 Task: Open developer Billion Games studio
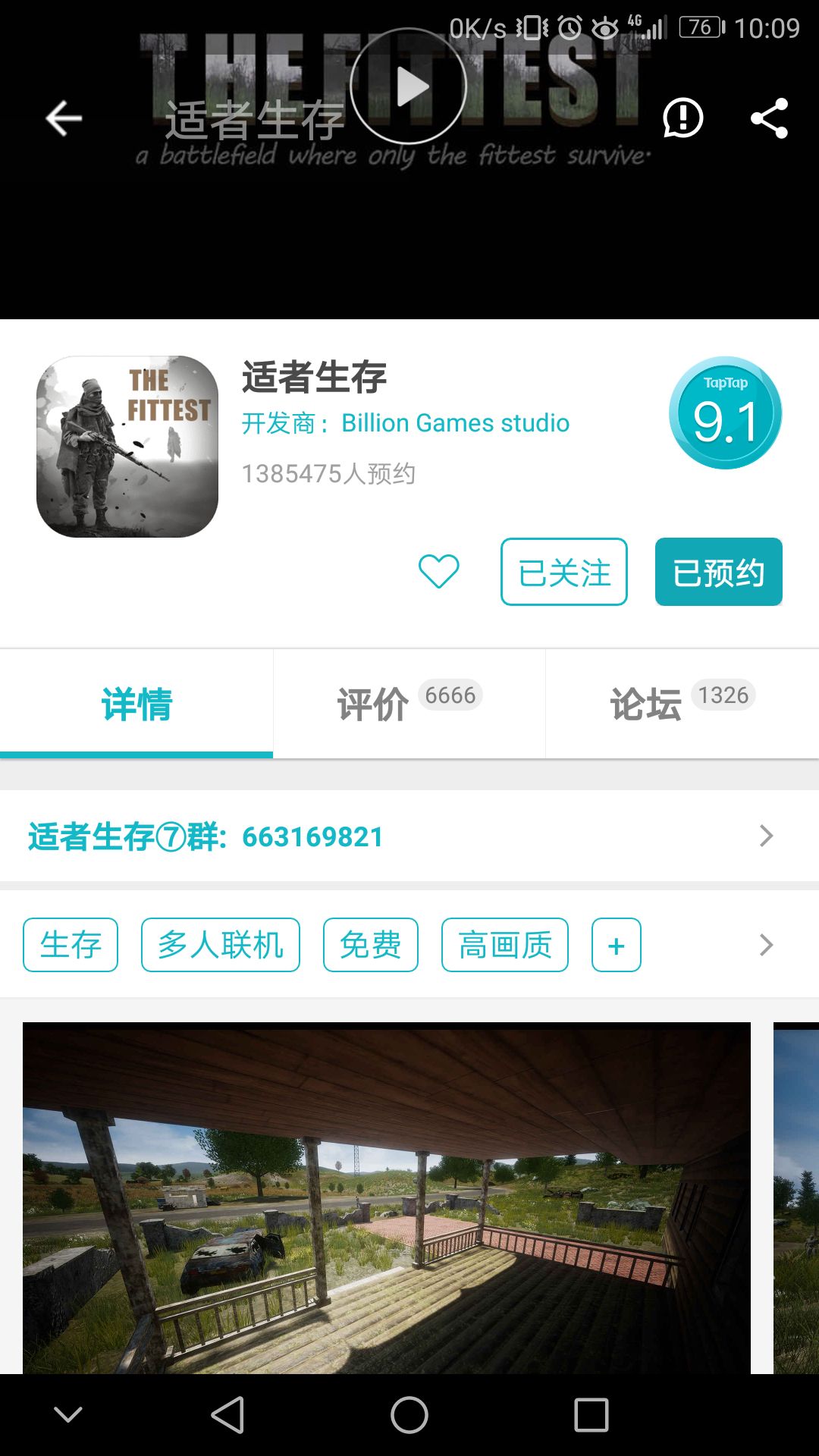point(406,423)
